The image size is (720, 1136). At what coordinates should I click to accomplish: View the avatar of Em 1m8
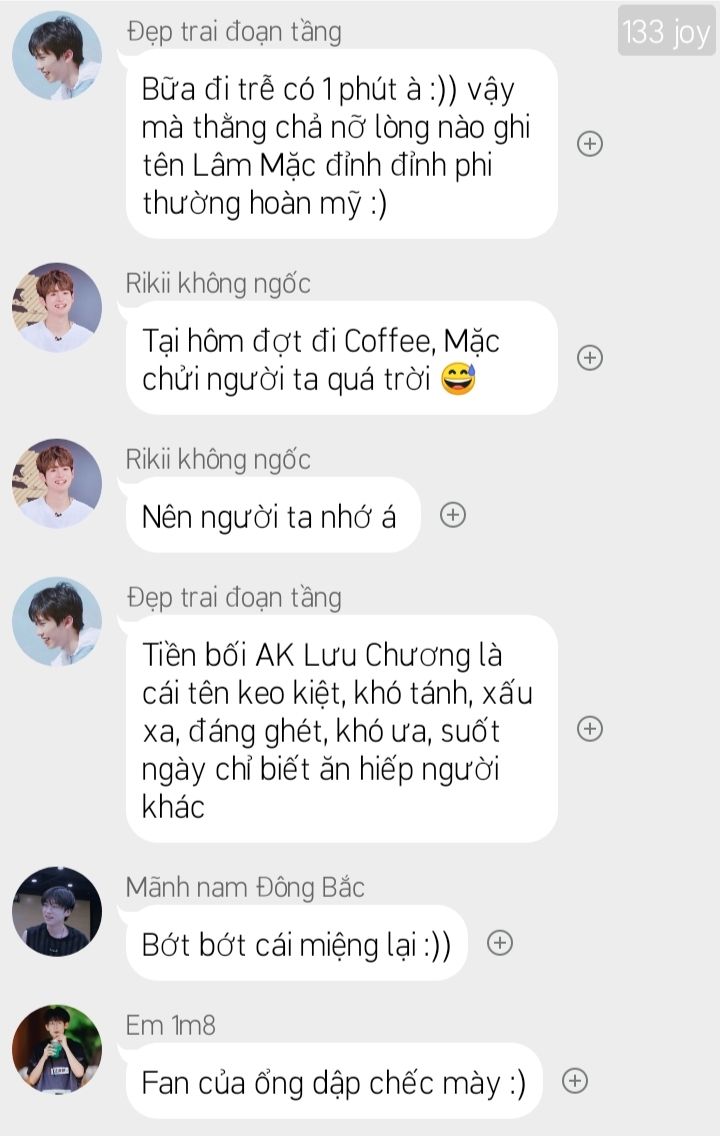click(x=57, y=1050)
